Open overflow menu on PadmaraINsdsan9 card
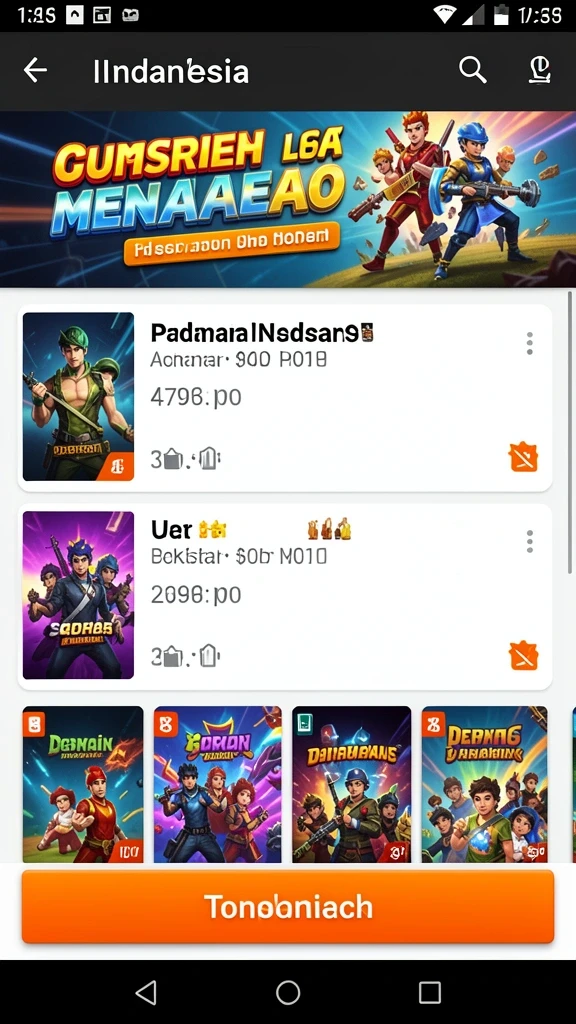Viewport: 576px width, 1024px height. click(x=529, y=343)
